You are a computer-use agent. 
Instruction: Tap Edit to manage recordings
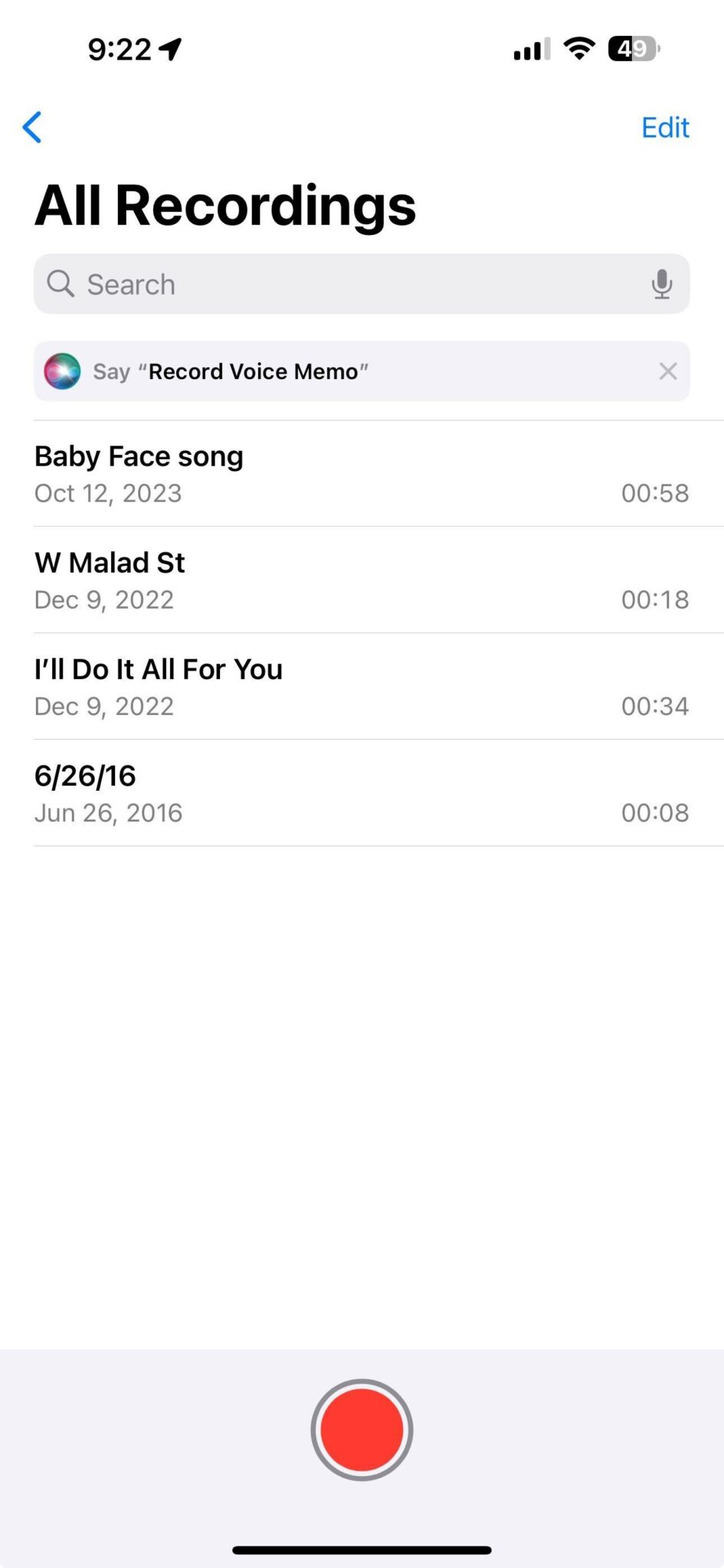click(664, 128)
